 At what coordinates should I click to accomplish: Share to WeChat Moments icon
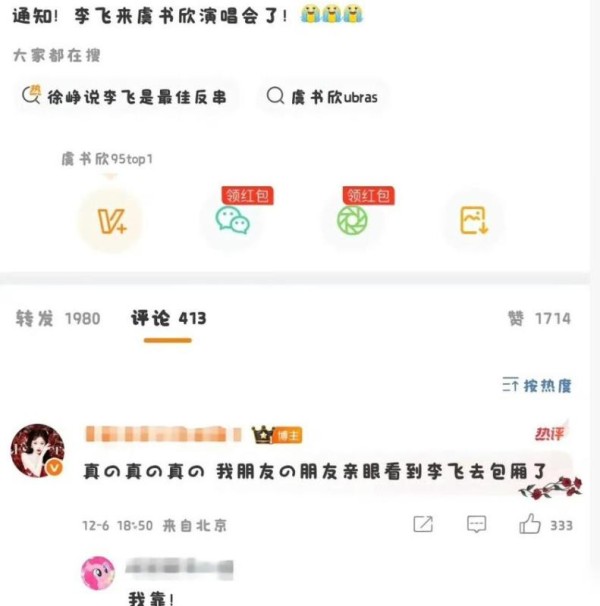click(352, 220)
